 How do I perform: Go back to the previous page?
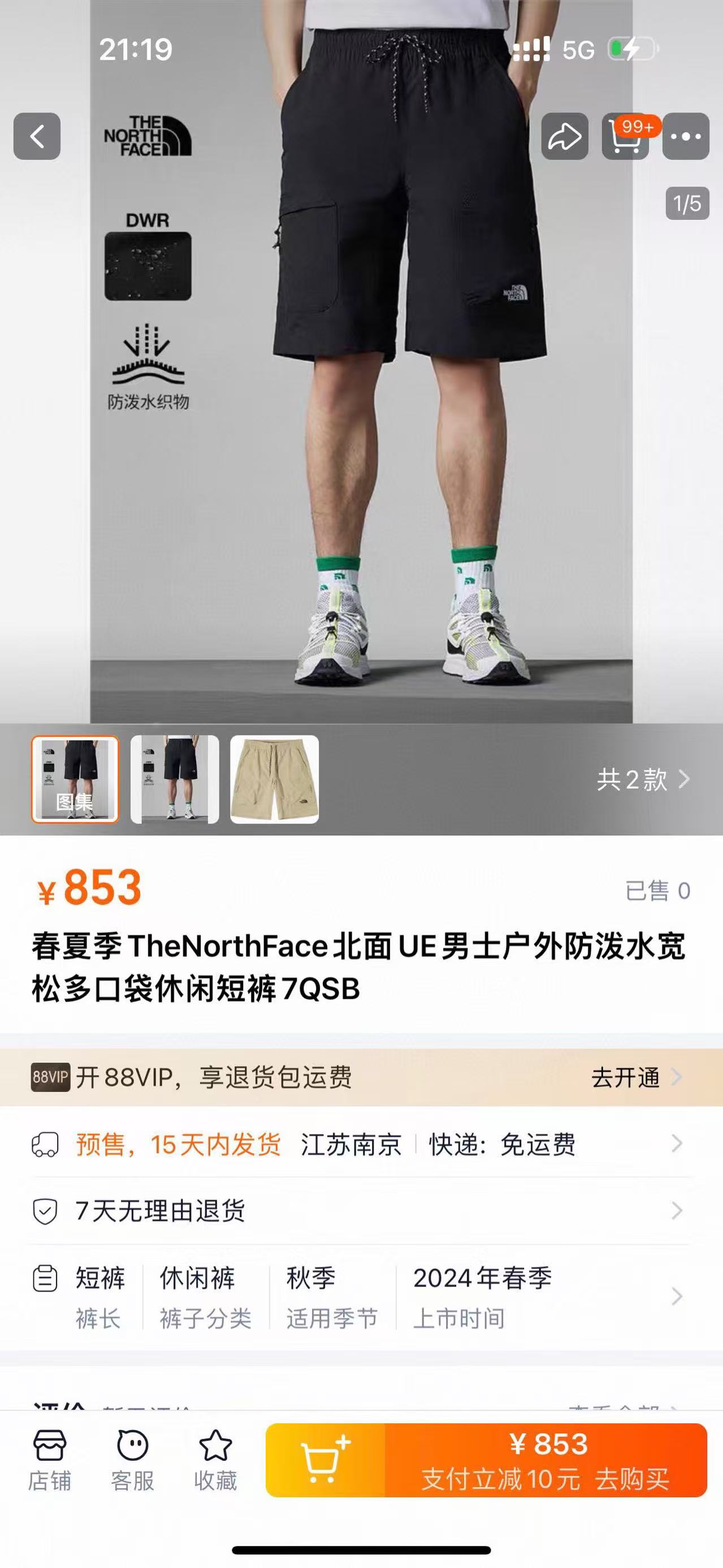pyautogui.click(x=37, y=136)
